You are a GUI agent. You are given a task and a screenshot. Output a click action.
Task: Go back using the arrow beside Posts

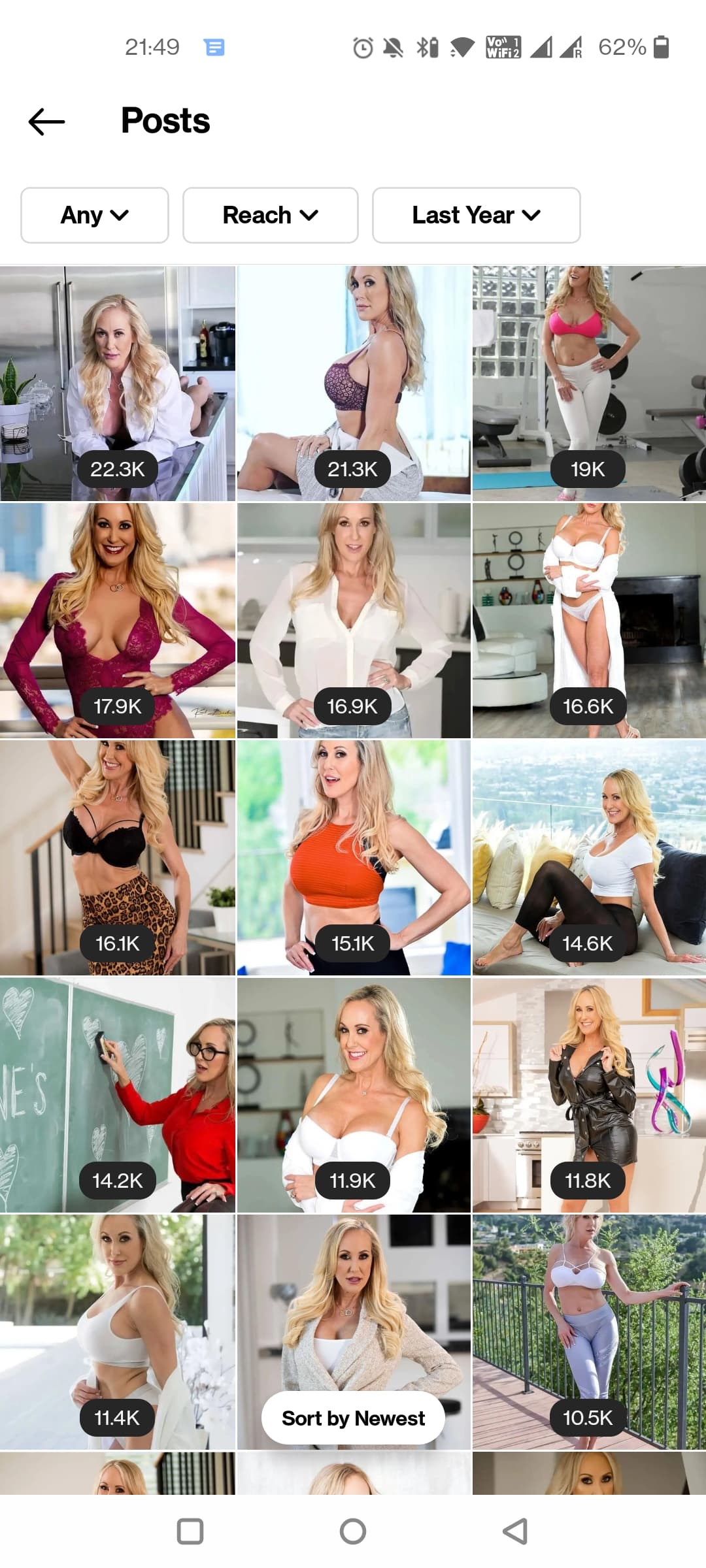tap(46, 122)
